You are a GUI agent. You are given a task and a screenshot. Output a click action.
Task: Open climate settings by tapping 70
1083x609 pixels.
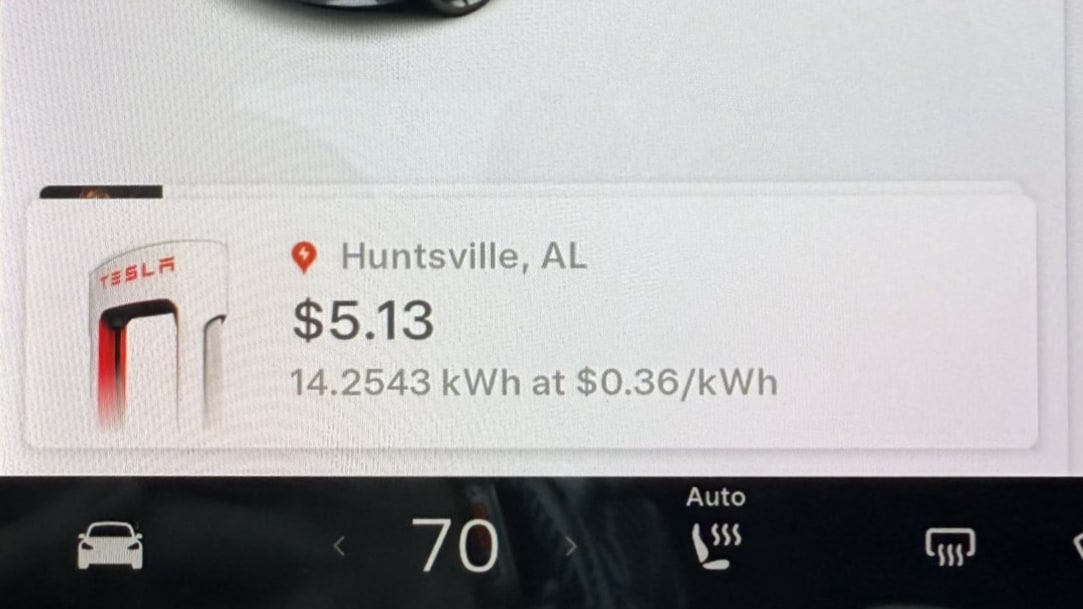pyautogui.click(x=455, y=546)
